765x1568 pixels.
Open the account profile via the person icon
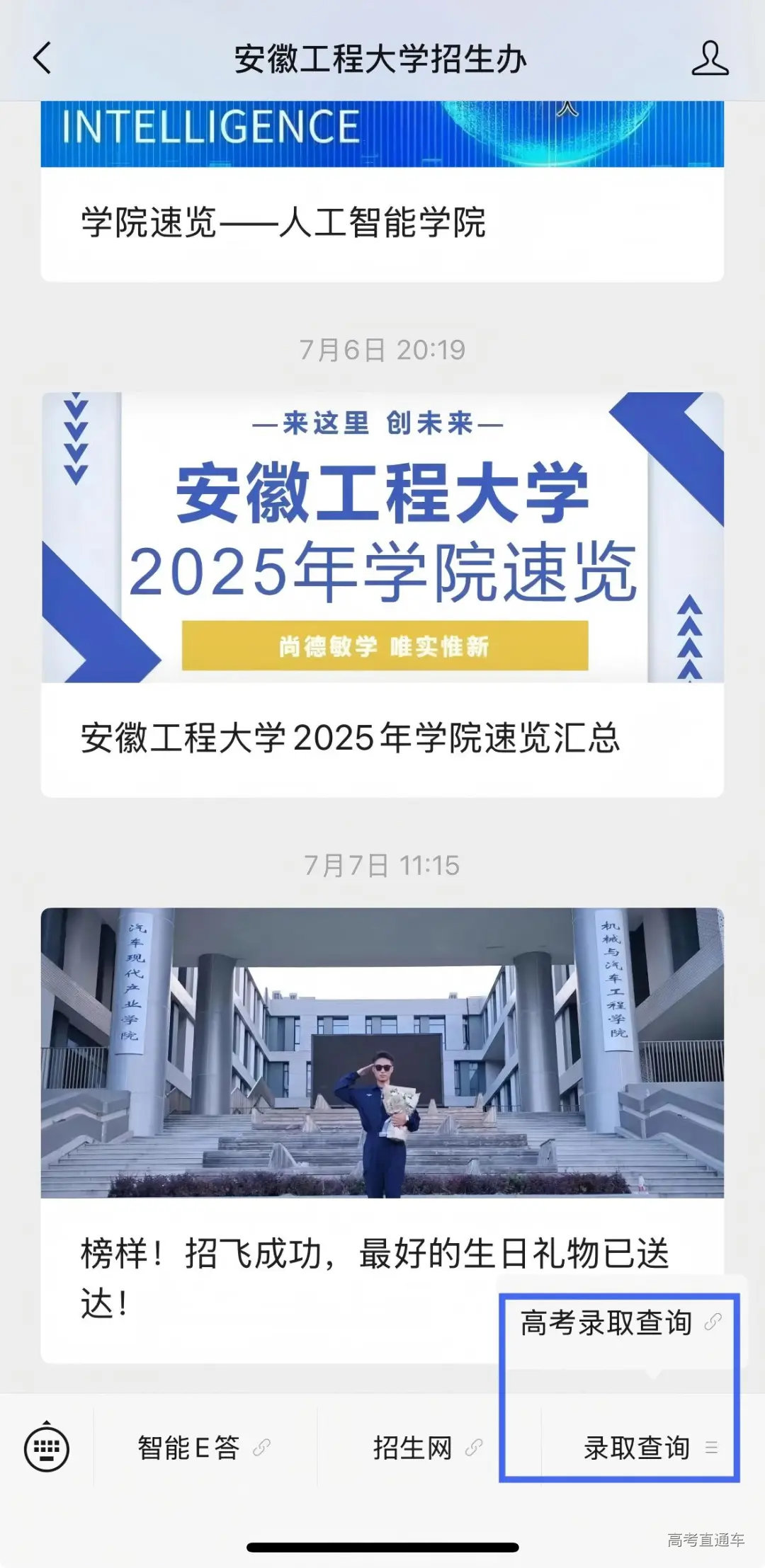712,60
